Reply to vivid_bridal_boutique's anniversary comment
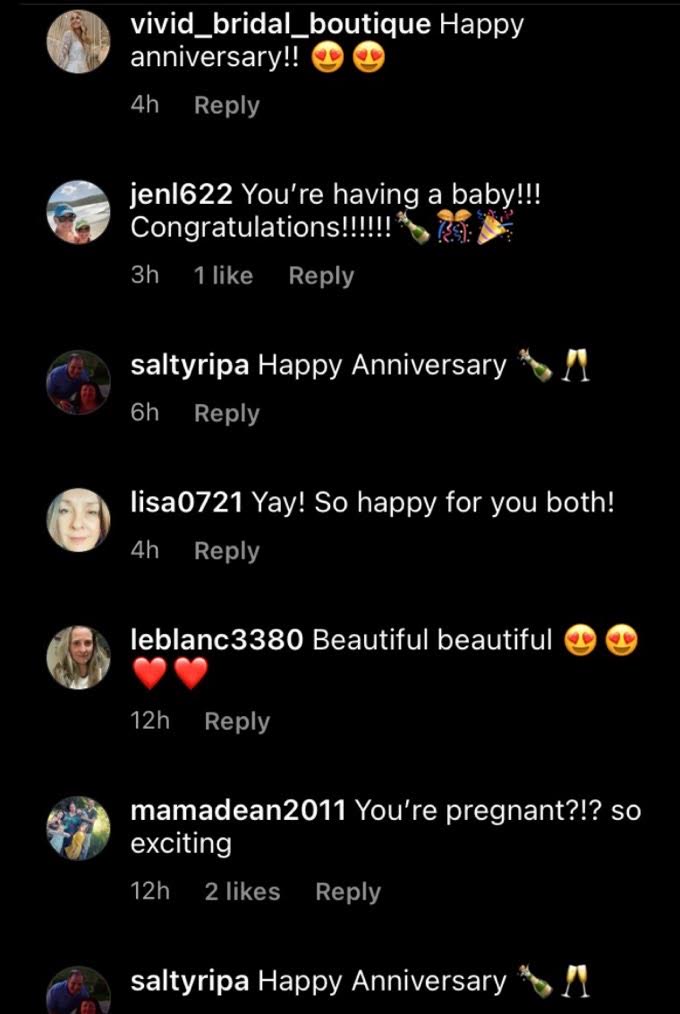The height and width of the screenshot is (1014, 680). tap(227, 105)
